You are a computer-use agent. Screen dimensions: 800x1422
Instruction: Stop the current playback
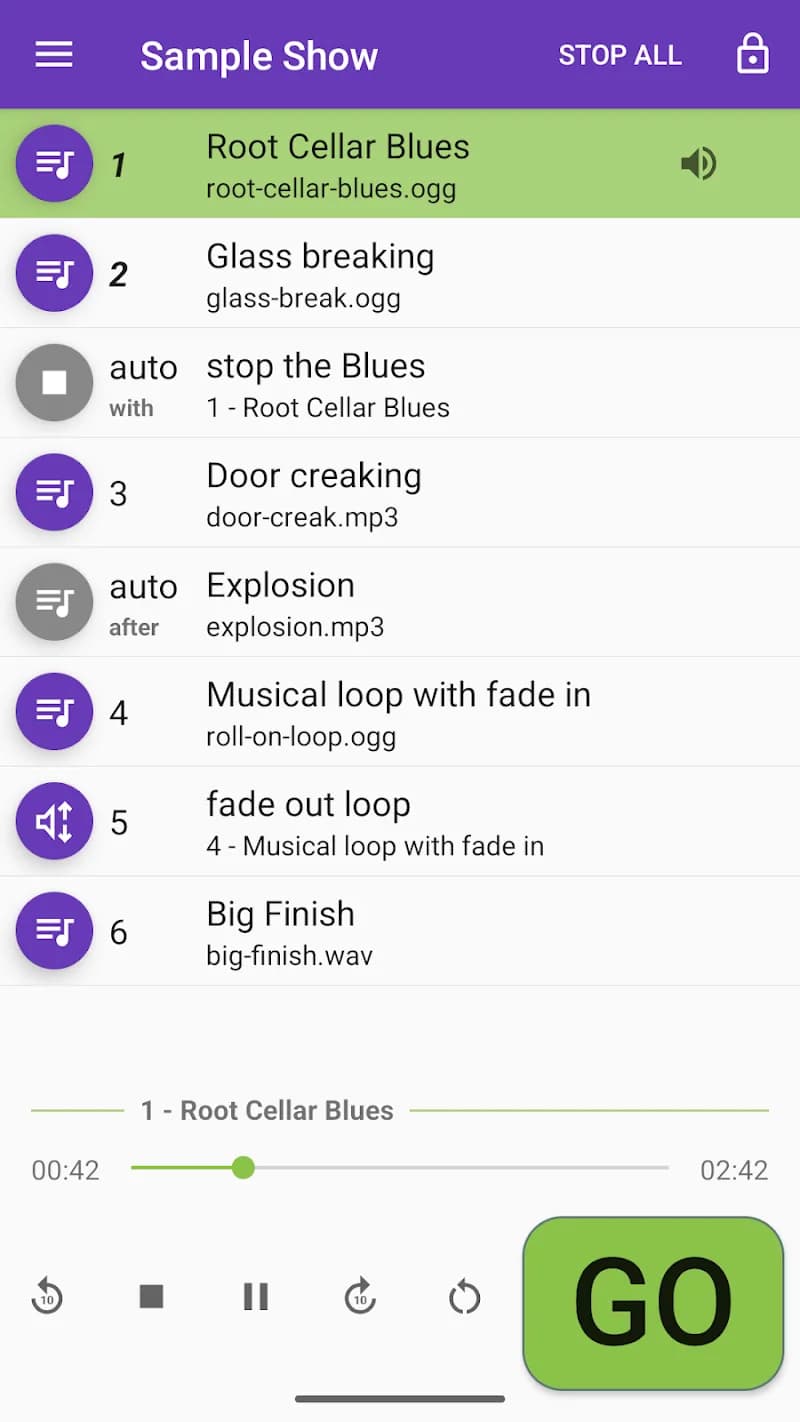tap(151, 1297)
